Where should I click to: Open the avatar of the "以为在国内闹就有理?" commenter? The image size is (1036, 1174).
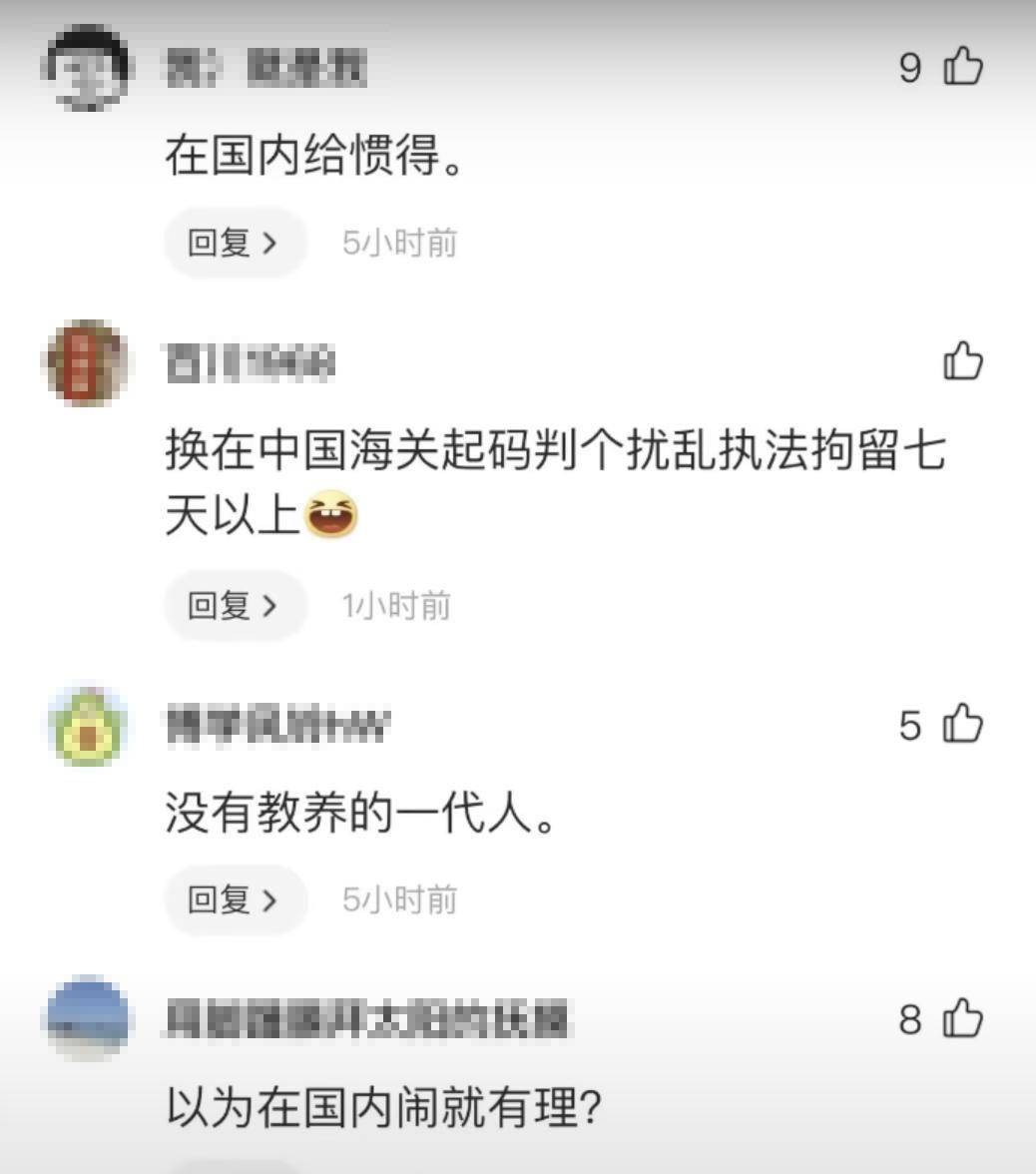click(87, 1019)
